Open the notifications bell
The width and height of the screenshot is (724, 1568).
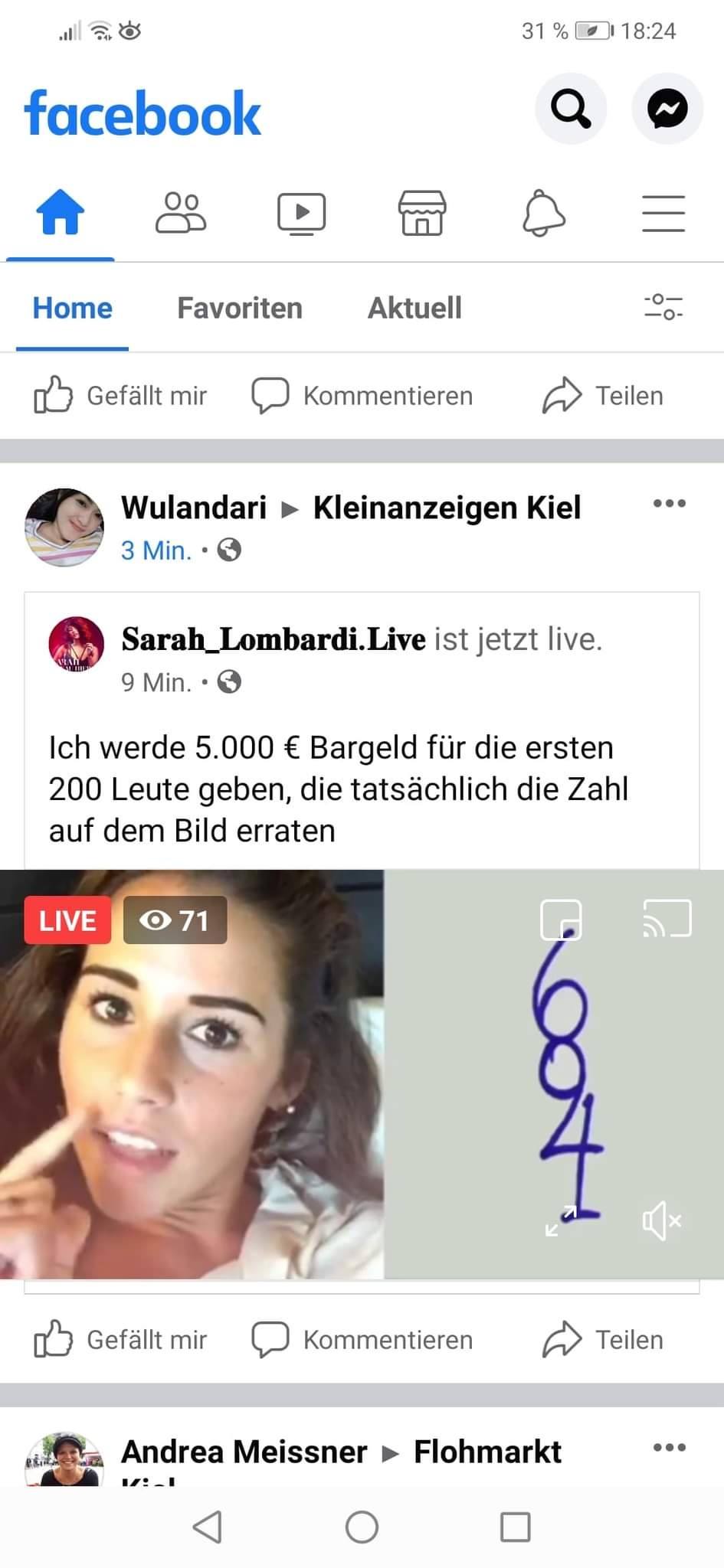pos(543,212)
